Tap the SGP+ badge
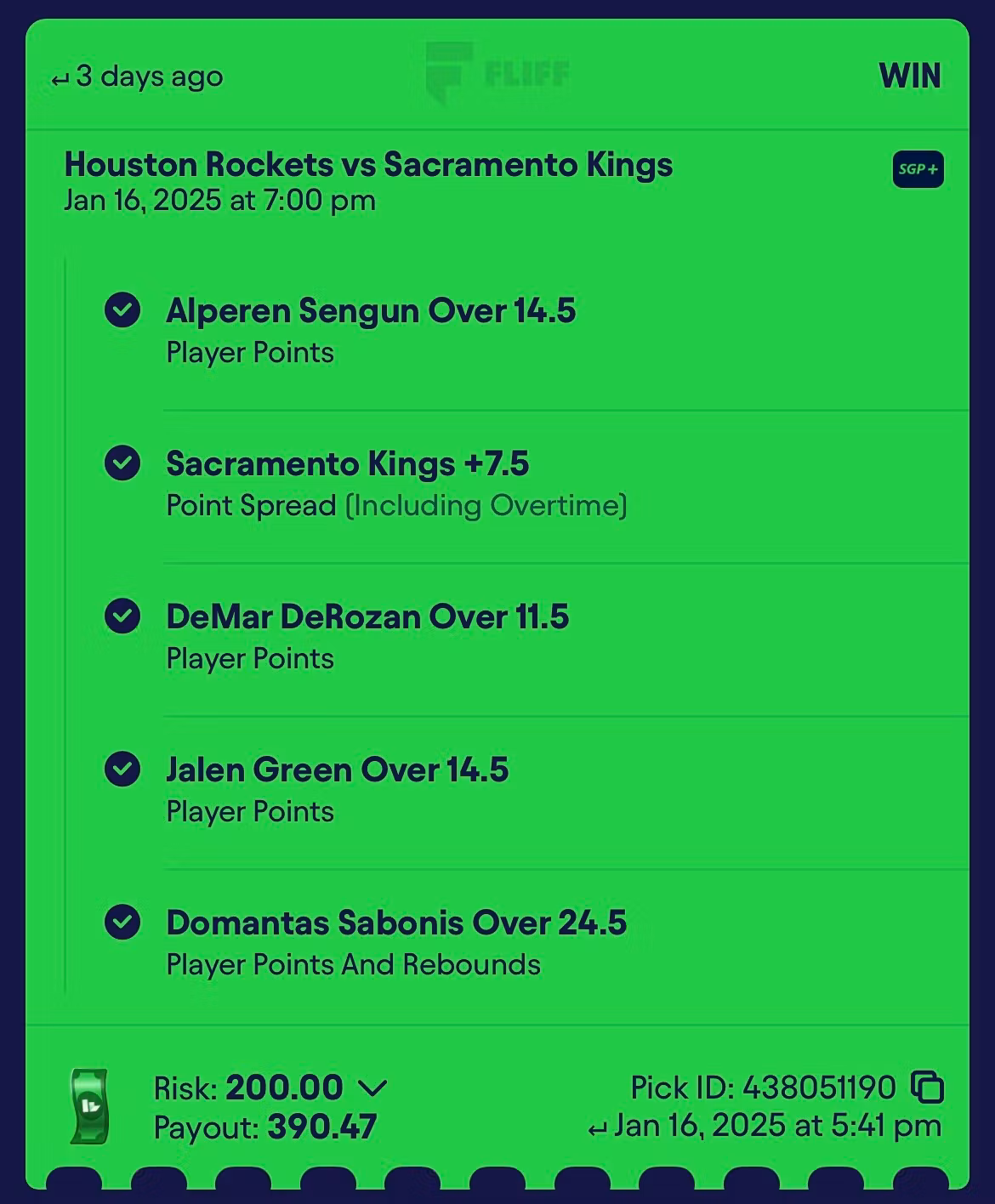The height and width of the screenshot is (1204, 995). tap(918, 169)
